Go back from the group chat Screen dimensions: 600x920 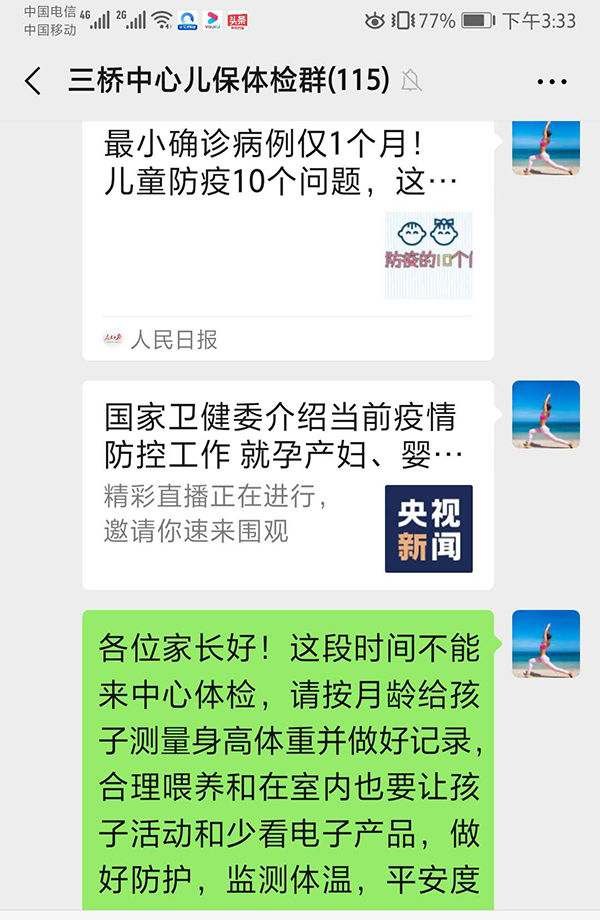tap(34, 81)
